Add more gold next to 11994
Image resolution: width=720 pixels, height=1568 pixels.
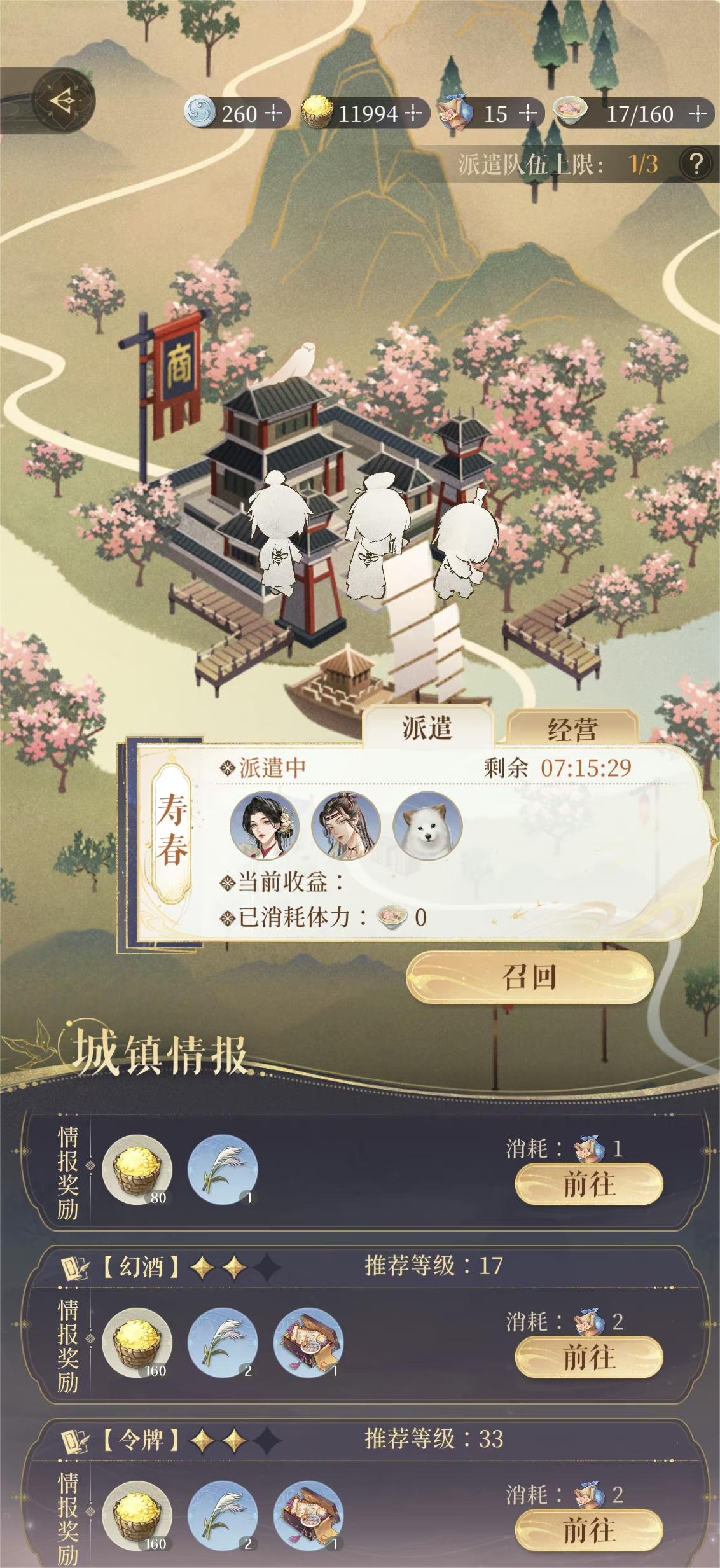413,114
